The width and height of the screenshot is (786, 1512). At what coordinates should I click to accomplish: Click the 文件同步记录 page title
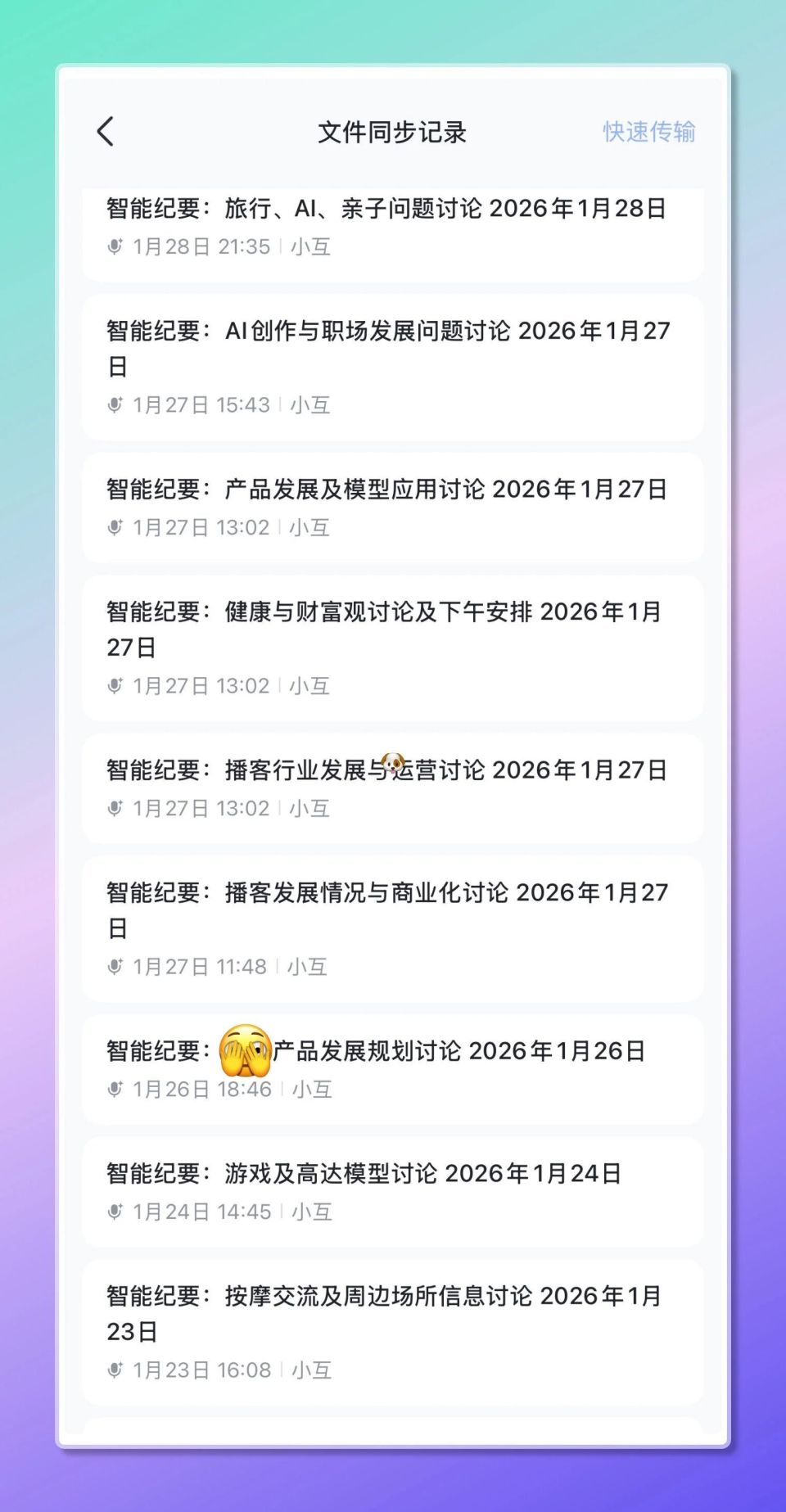[x=393, y=129]
